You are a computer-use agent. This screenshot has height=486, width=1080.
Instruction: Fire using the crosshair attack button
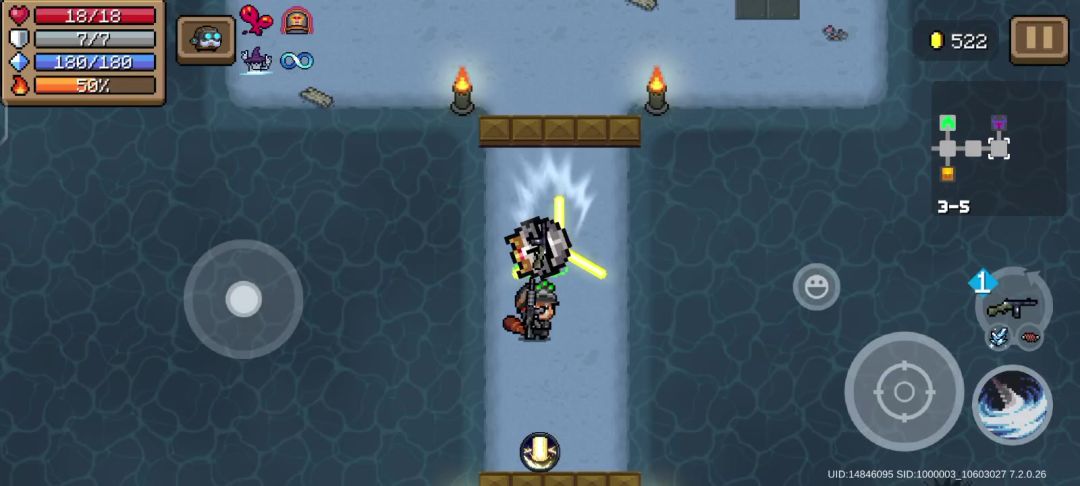903,391
